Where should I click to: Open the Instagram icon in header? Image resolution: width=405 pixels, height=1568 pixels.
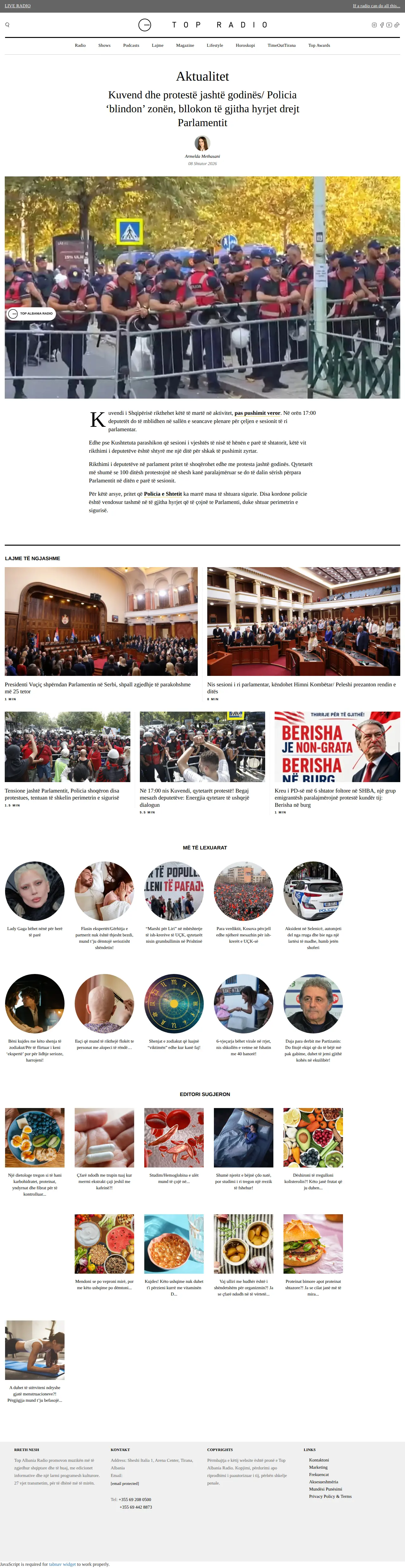point(375,25)
